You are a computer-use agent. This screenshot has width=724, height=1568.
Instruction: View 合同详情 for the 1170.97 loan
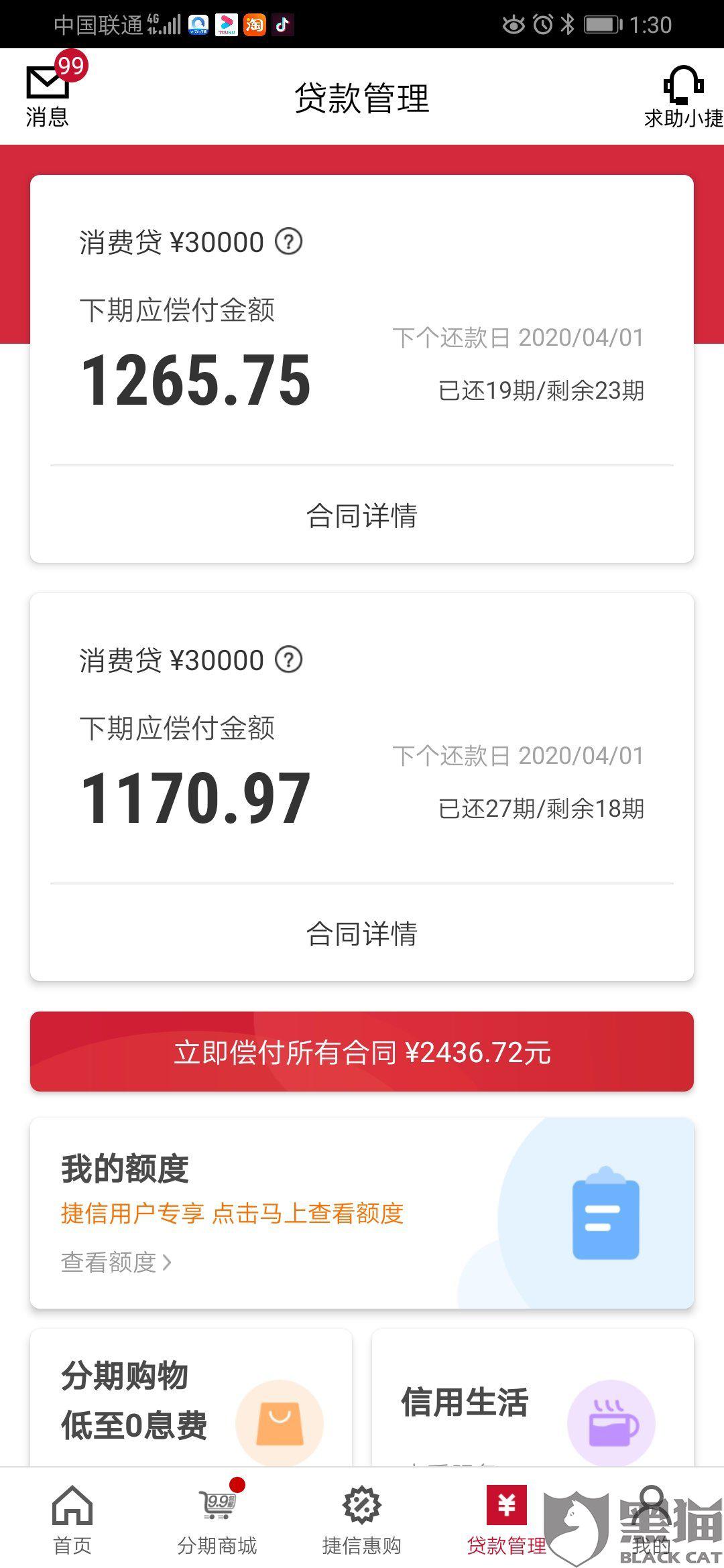(362, 934)
